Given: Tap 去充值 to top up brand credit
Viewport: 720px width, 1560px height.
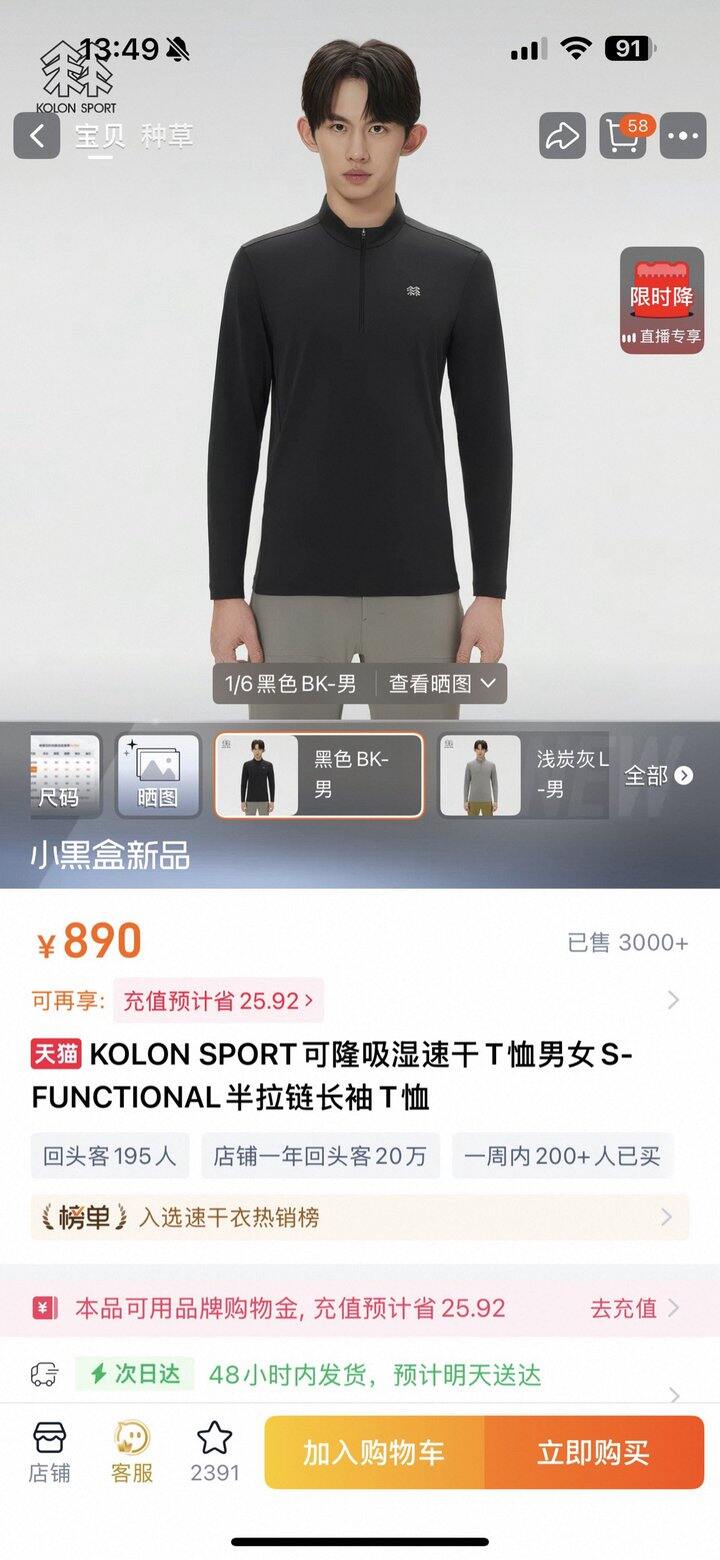Looking at the screenshot, I should (632, 1308).
